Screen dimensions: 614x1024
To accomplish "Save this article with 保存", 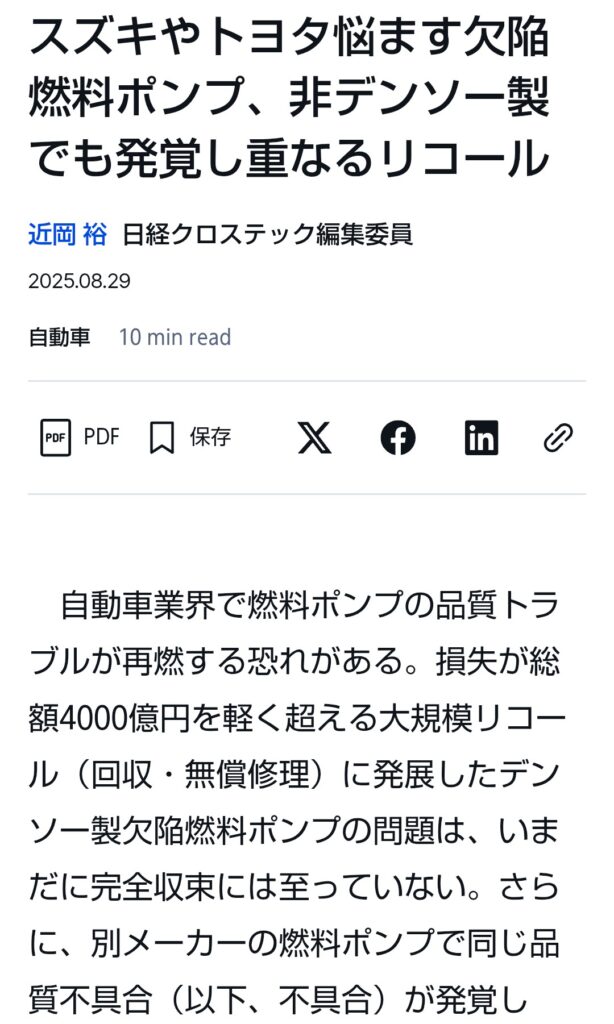I will [x=190, y=437].
